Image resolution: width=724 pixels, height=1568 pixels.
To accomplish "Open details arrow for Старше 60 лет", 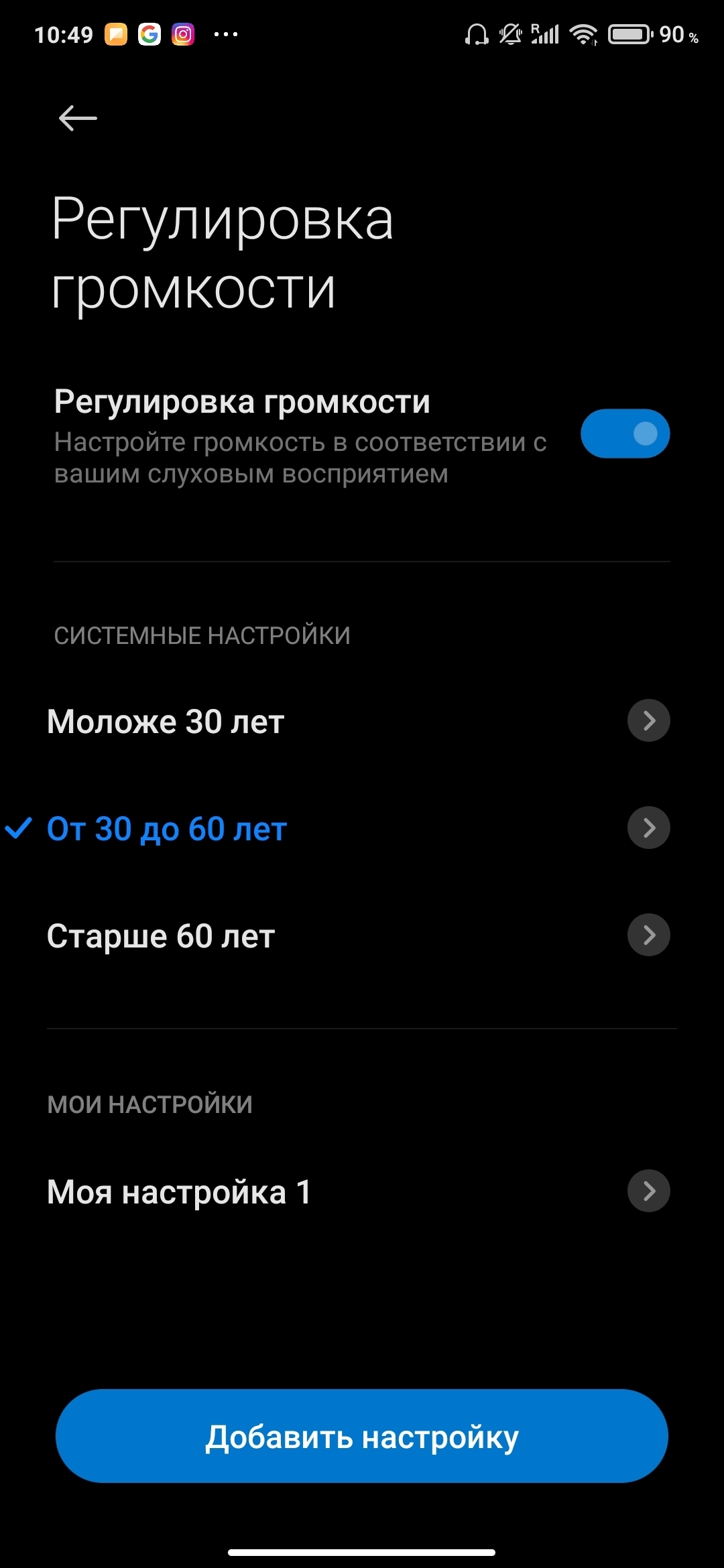I will coord(648,935).
